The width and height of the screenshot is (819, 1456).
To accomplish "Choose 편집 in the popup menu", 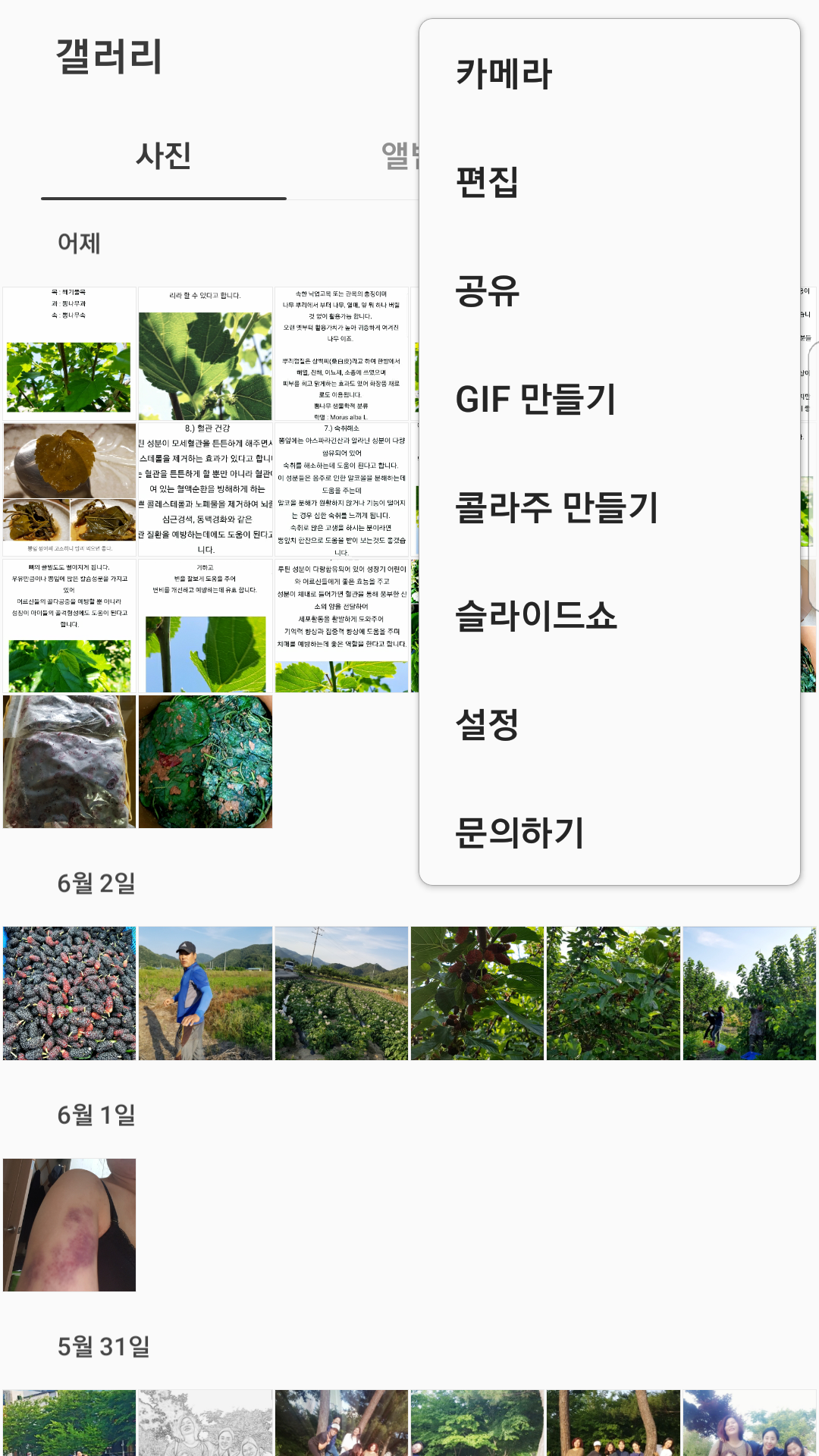I will 487,183.
